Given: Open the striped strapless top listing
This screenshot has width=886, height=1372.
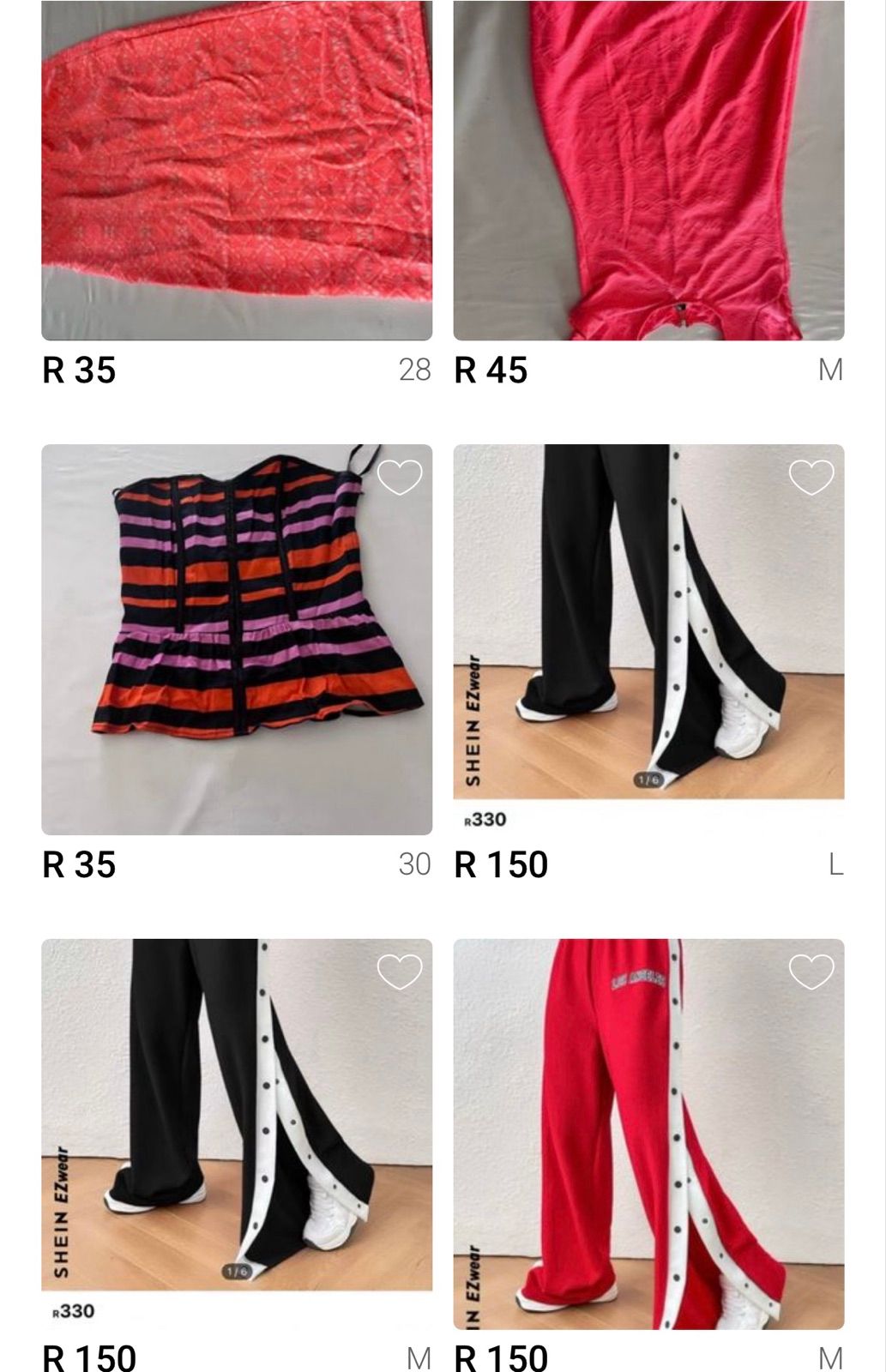Looking at the screenshot, I should (x=237, y=639).
